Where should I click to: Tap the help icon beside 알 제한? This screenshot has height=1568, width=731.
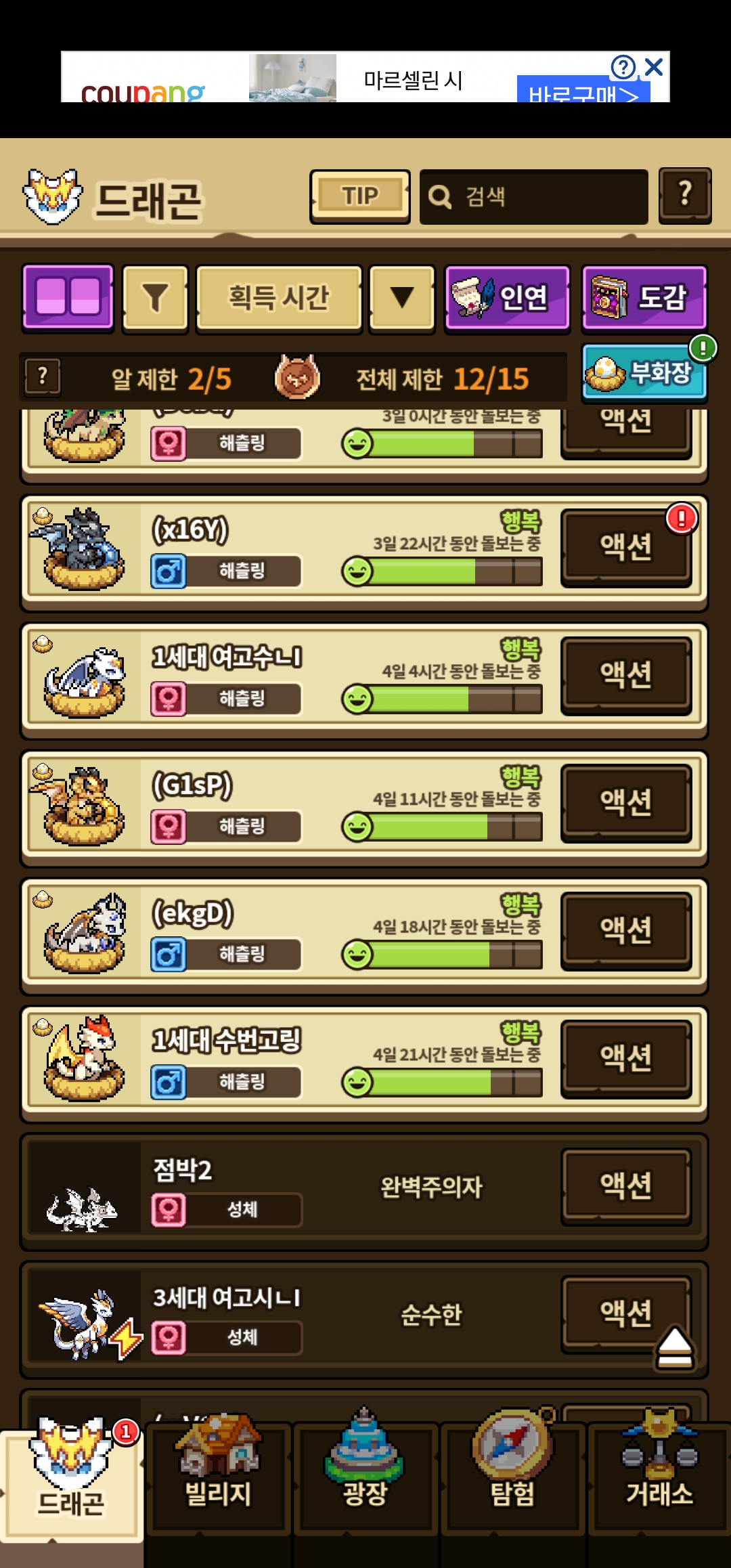(x=43, y=376)
